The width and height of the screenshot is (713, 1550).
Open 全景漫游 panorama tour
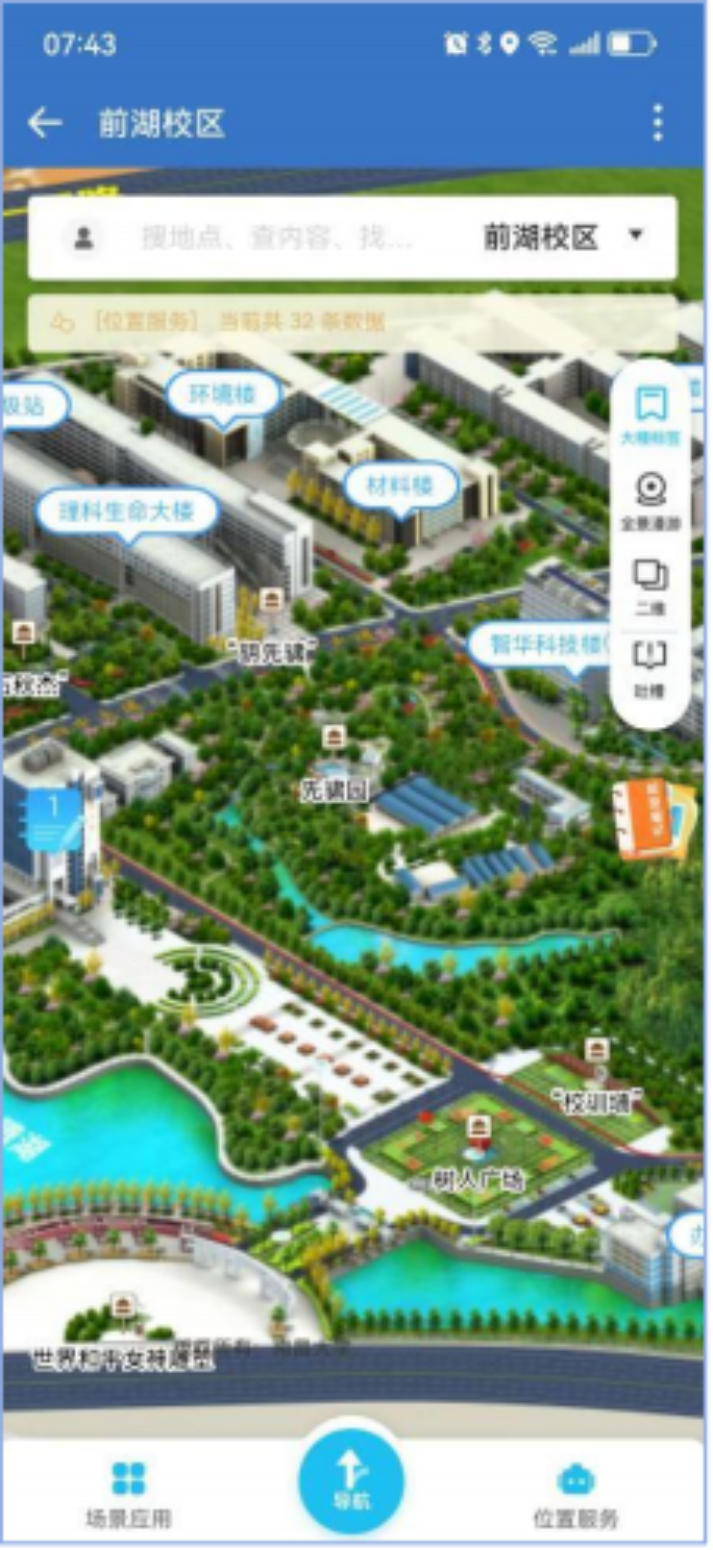pyautogui.click(x=651, y=500)
